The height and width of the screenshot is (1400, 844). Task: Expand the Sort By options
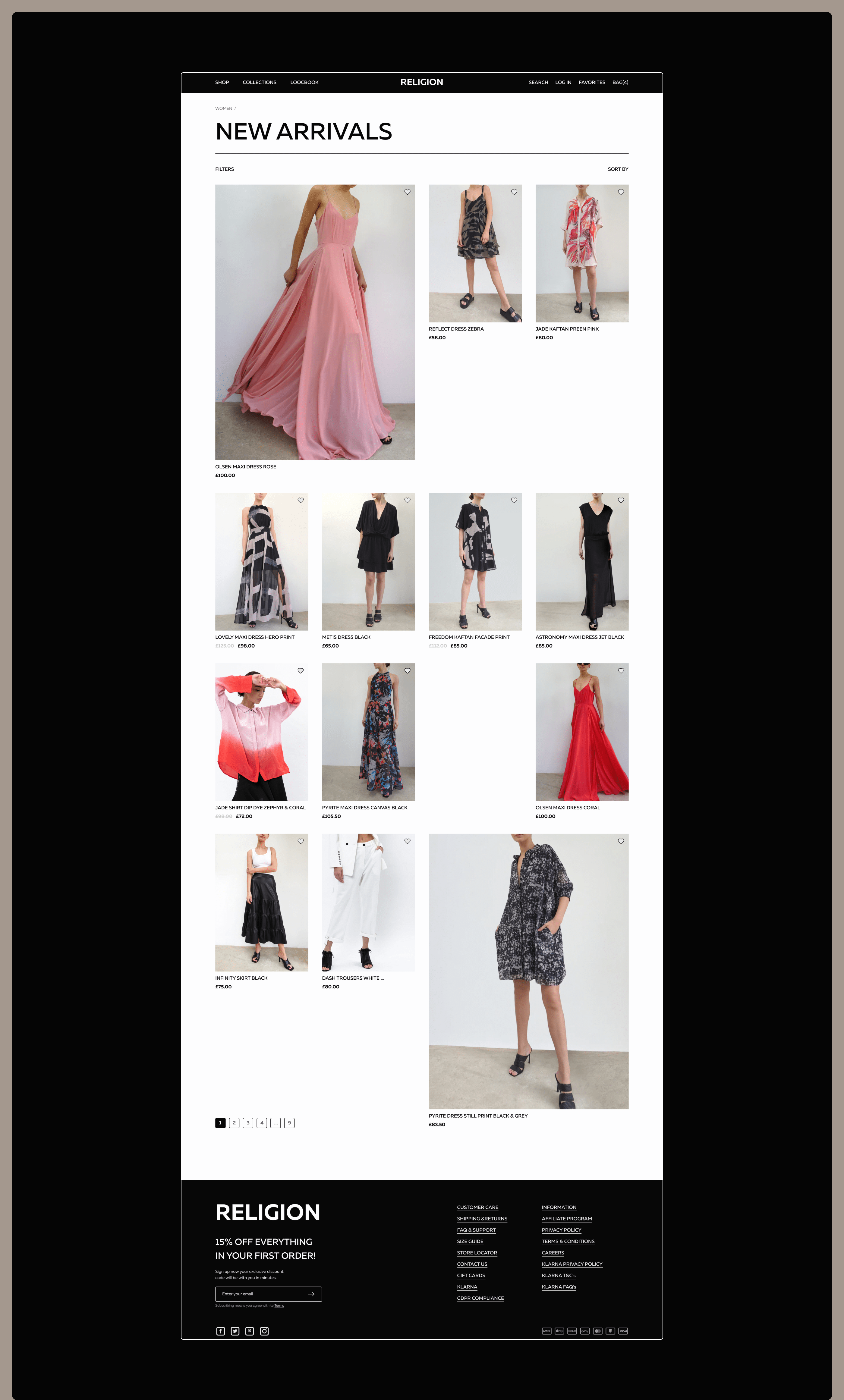pyautogui.click(x=617, y=169)
